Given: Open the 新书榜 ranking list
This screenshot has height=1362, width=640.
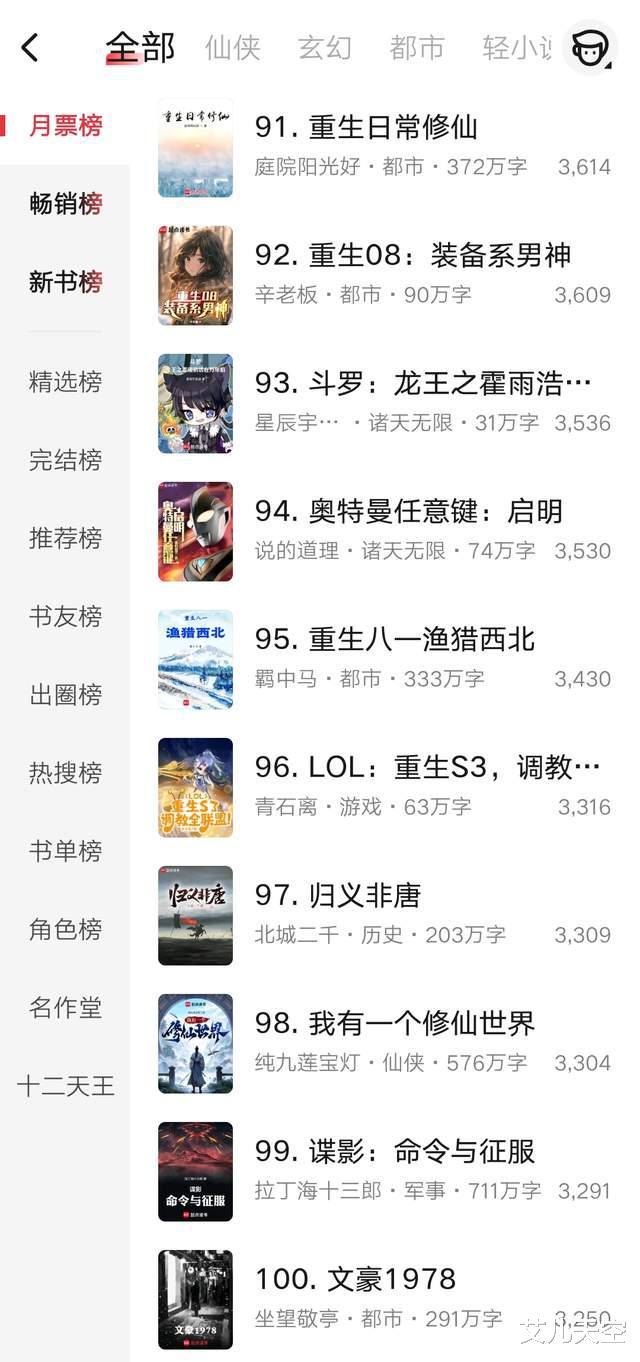Looking at the screenshot, I should coord(65,282).
